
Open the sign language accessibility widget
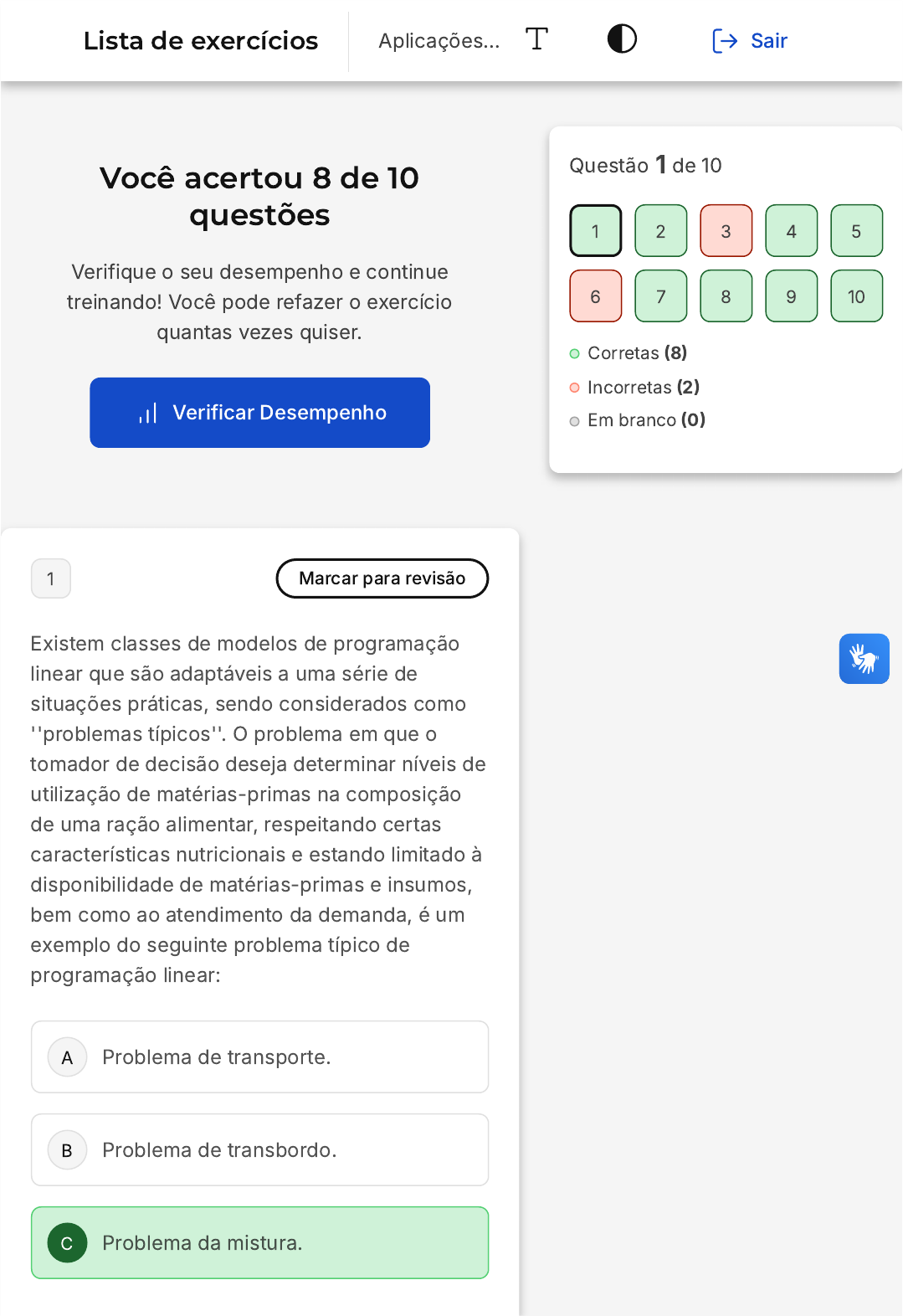click(x=864, y=659)
